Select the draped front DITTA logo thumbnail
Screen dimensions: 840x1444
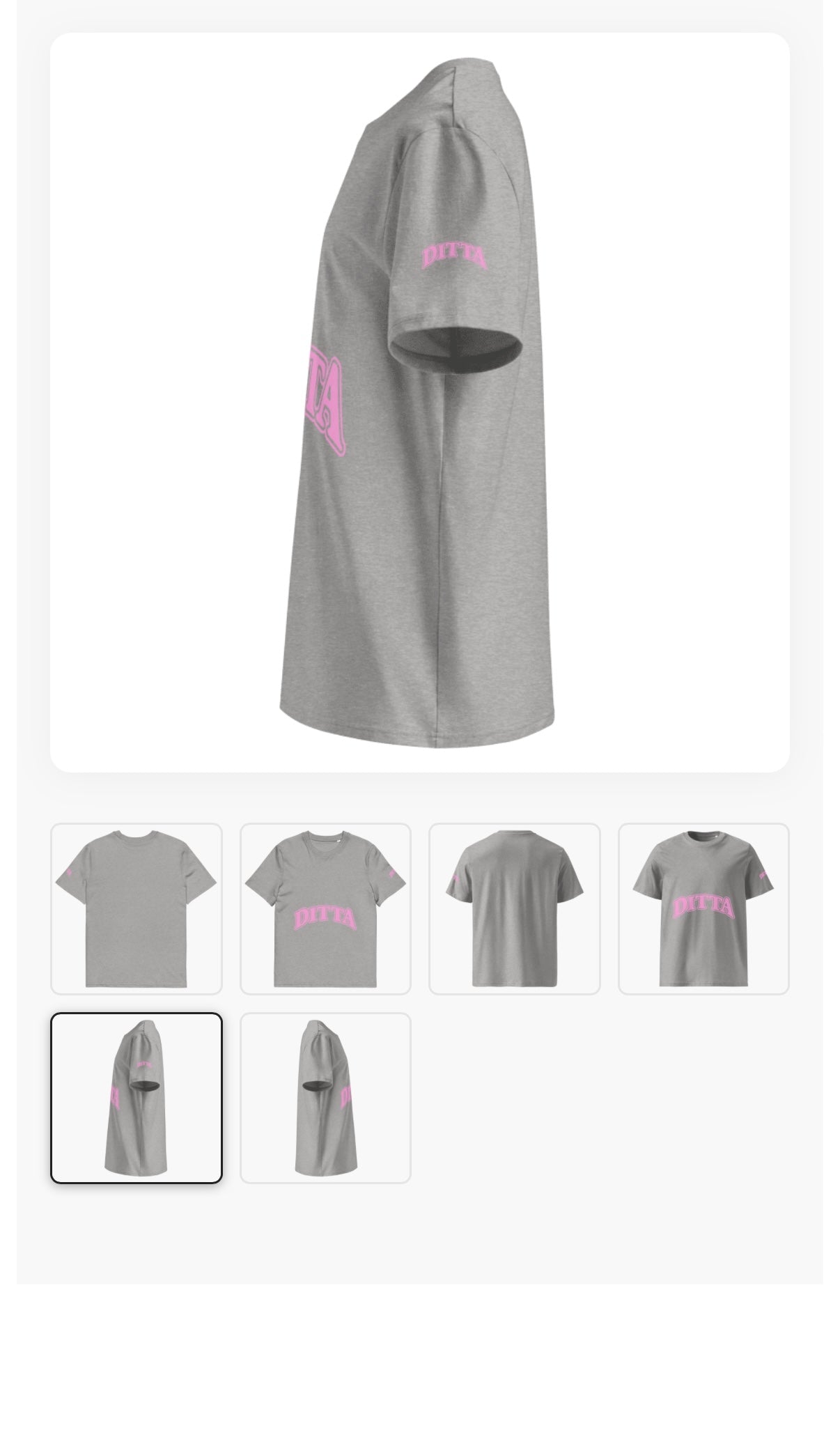click(703, 908)
